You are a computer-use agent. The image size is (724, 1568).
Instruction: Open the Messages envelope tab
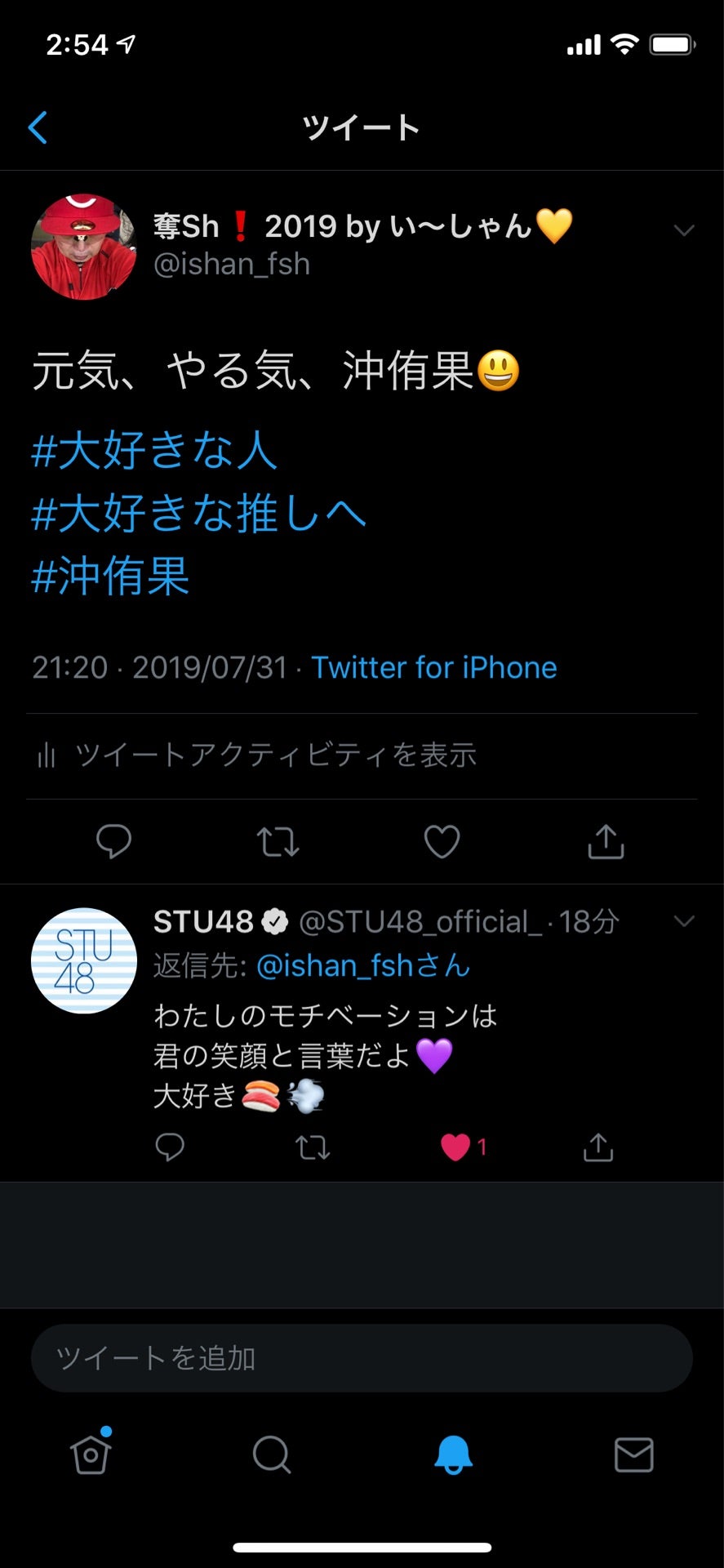633,1454
